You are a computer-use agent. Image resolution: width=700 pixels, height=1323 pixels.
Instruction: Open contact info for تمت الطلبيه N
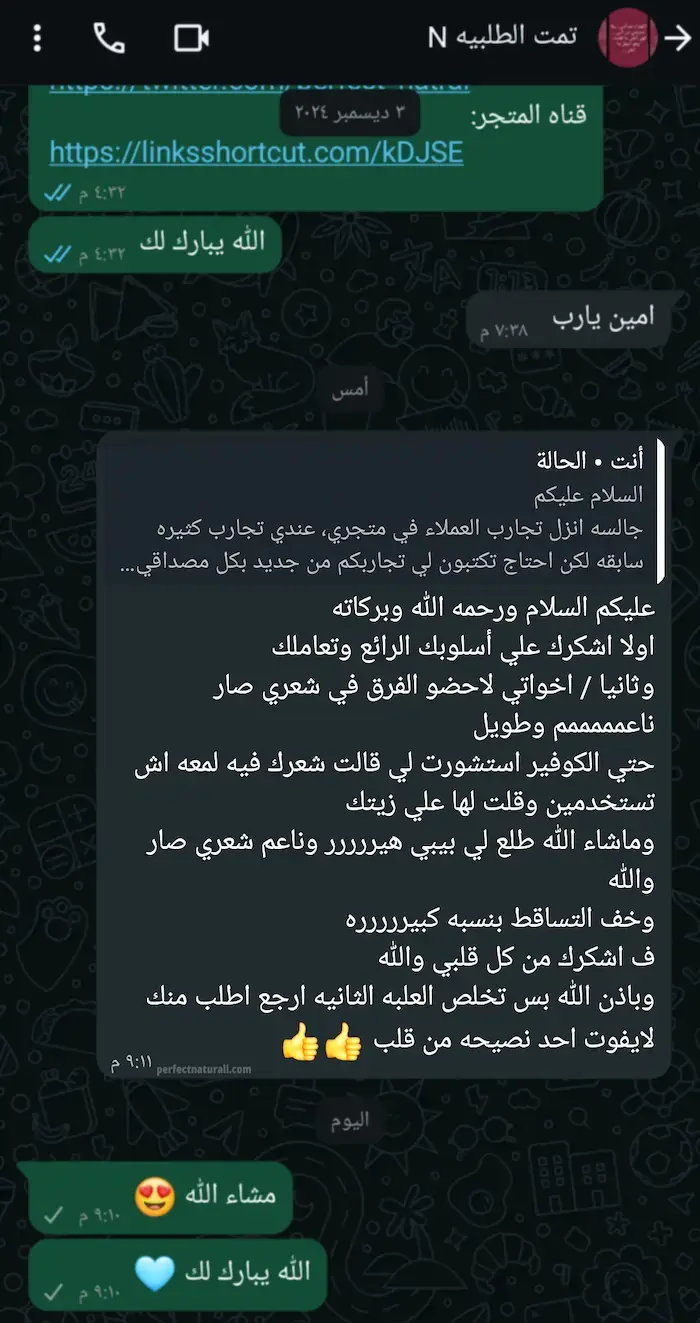point(503,38)
